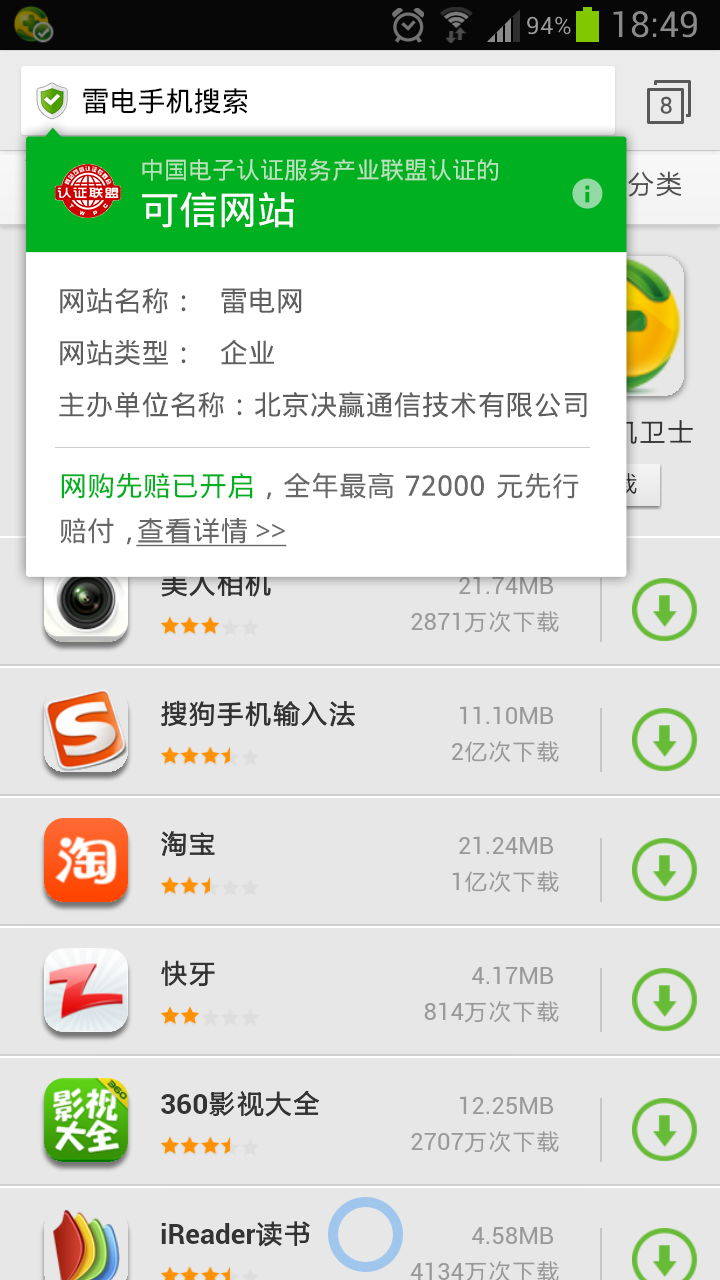Download the 淘宝 app

pyautogui.click(x=664, y=870)
